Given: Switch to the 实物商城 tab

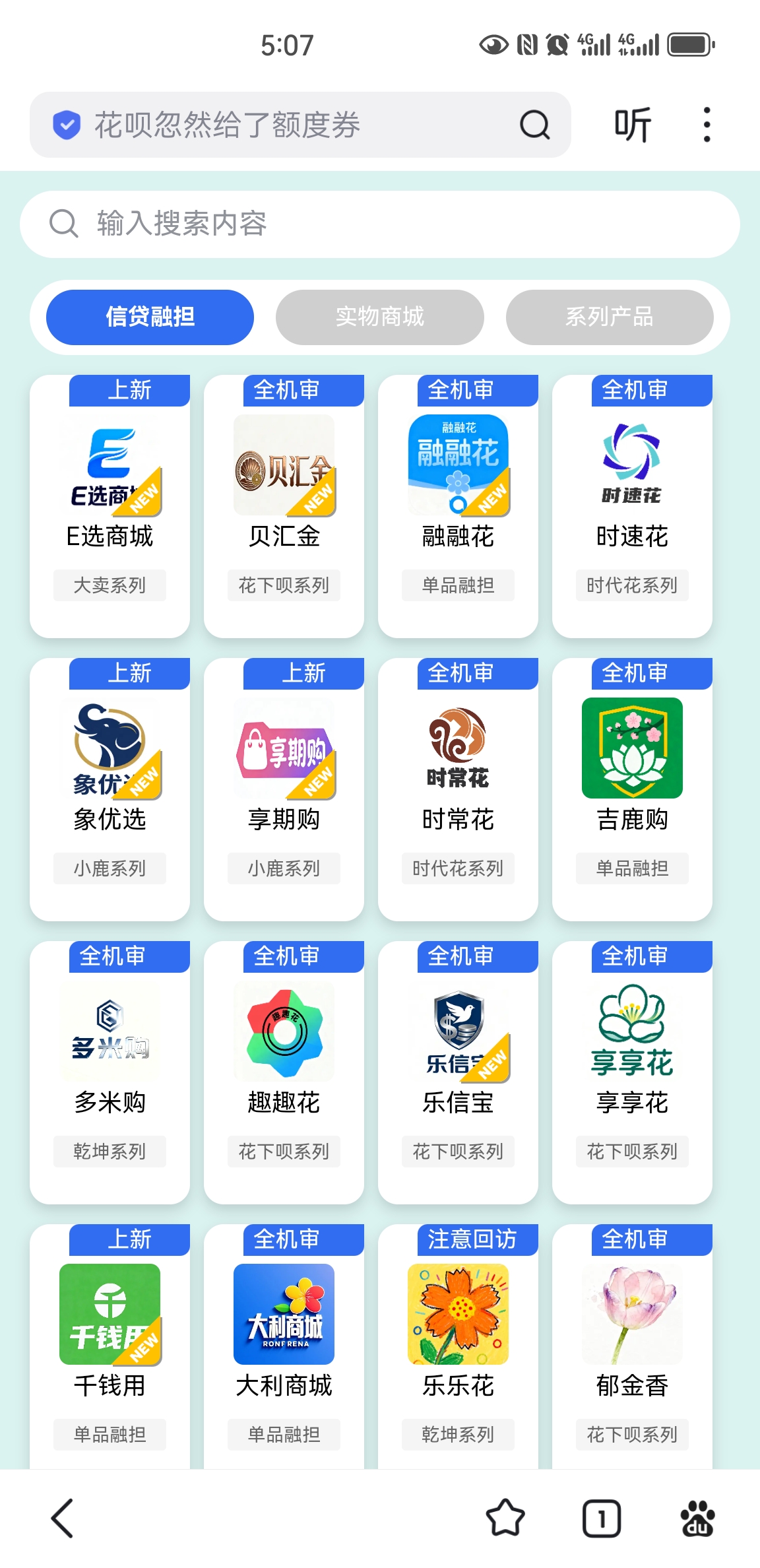Looking at the screenshot, I should (380, 317).
